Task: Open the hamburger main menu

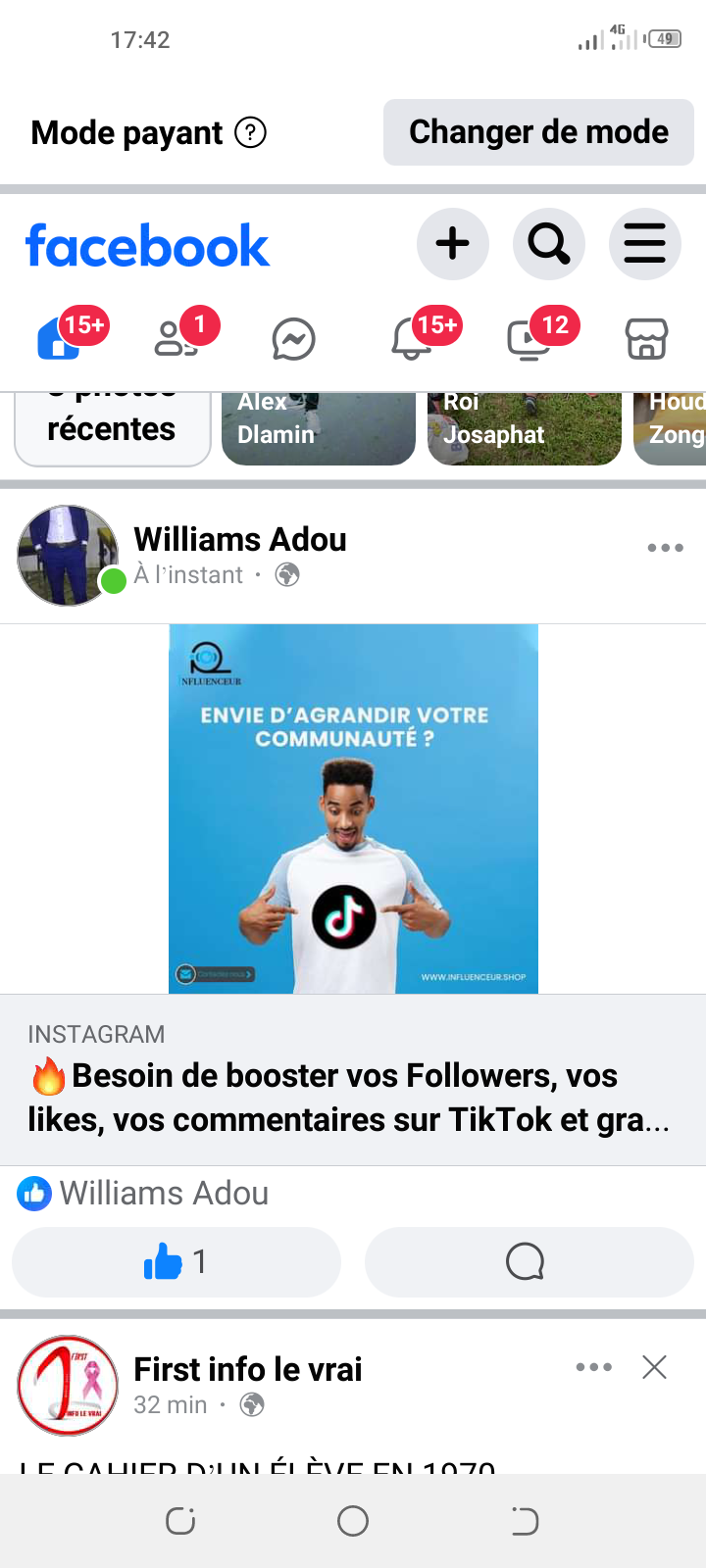Action: 644,244
